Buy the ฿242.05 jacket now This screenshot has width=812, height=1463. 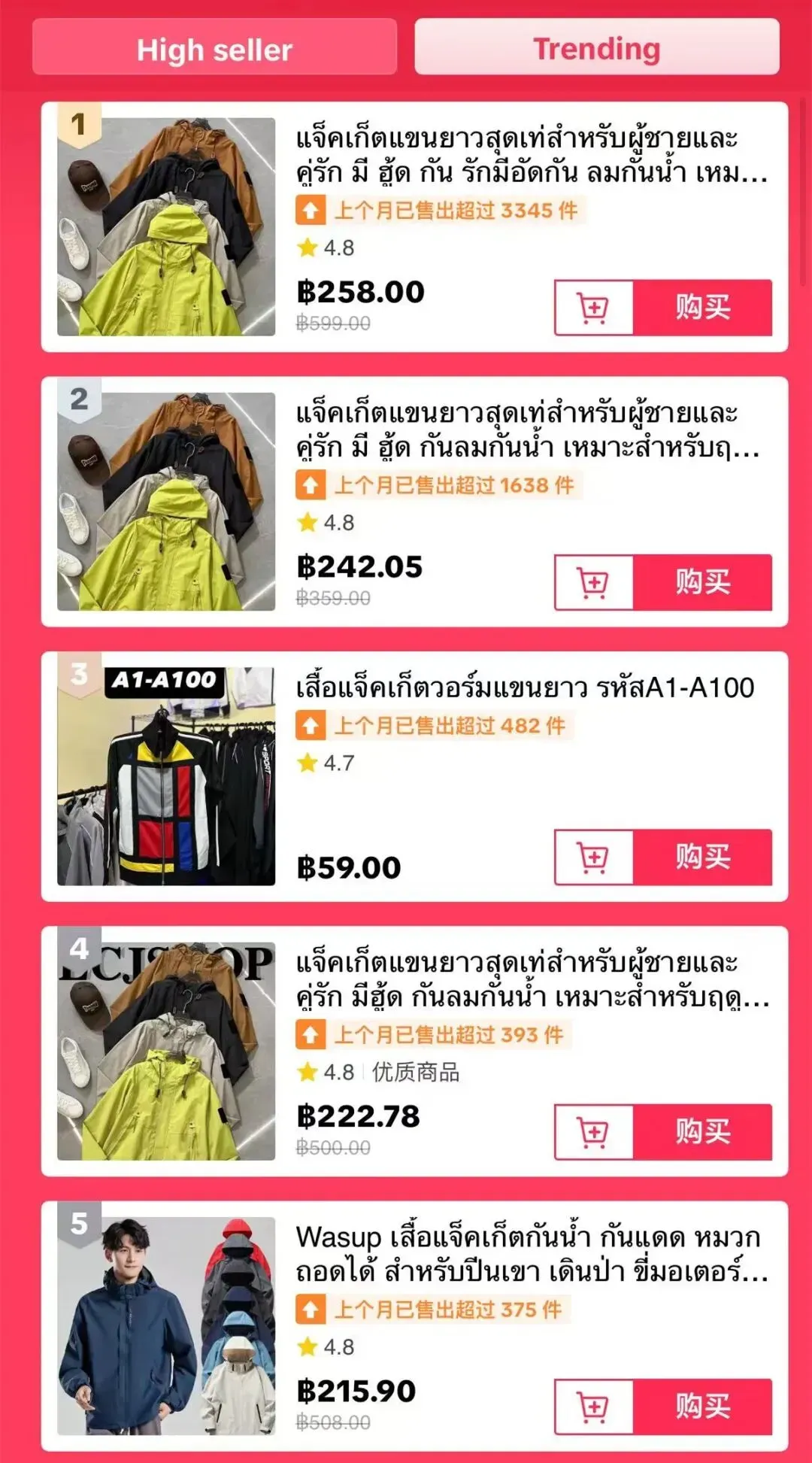coord(702,582)
